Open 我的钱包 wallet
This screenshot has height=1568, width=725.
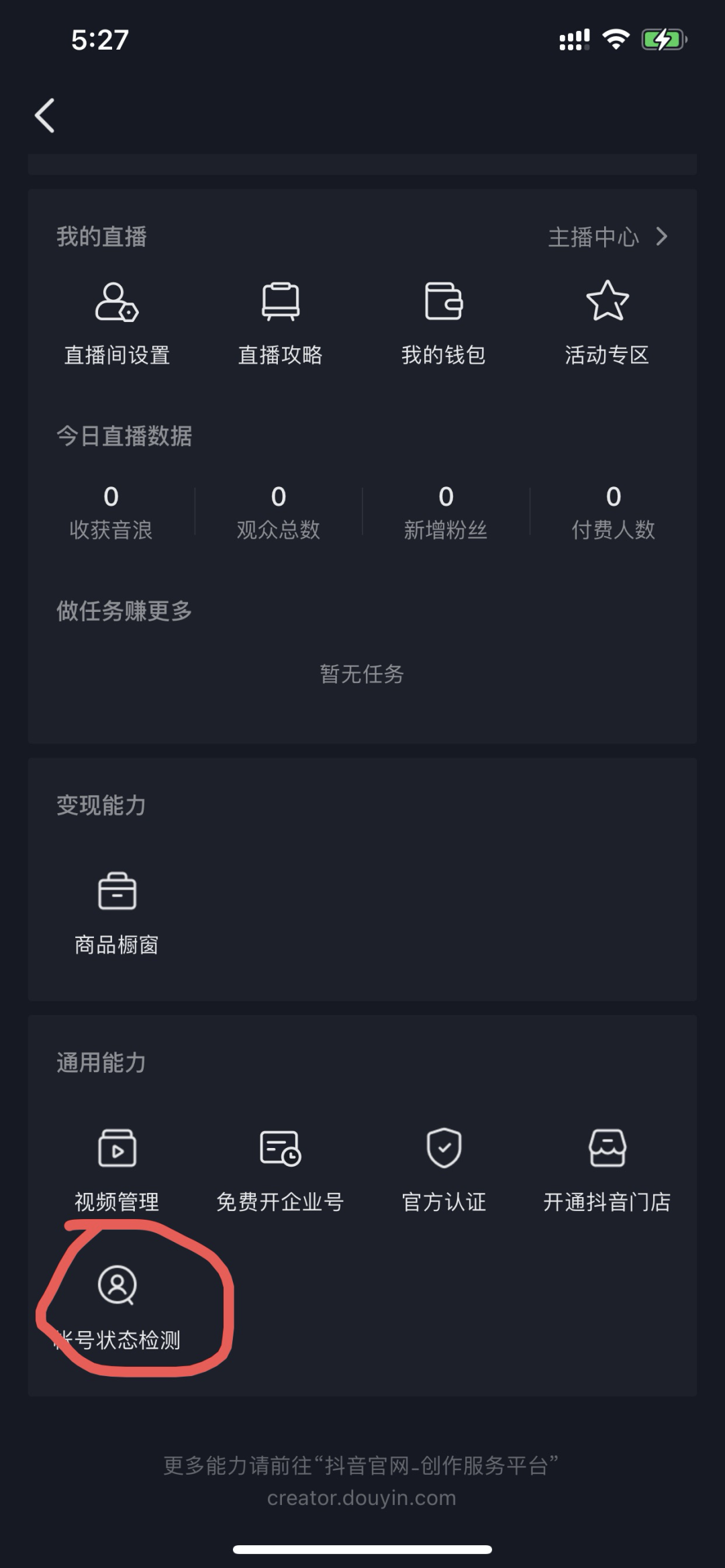pos(444,323)
